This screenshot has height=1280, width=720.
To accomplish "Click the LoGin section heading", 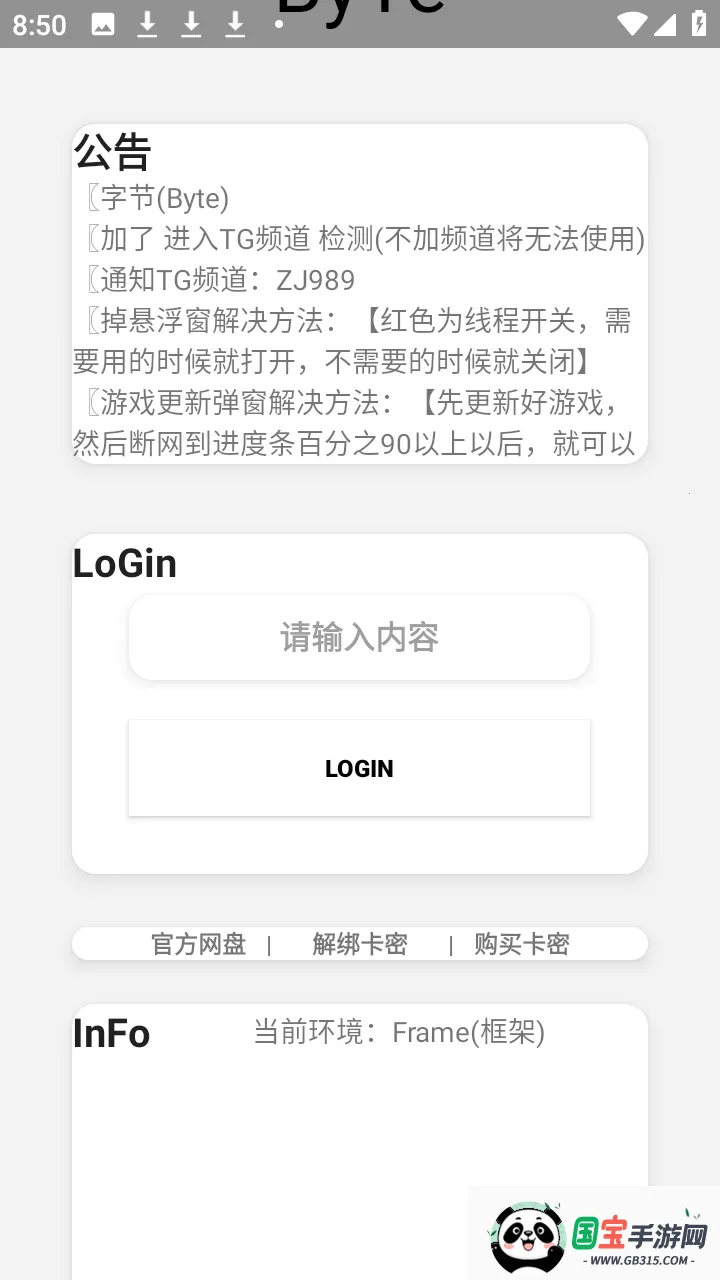I will point(124,563).
